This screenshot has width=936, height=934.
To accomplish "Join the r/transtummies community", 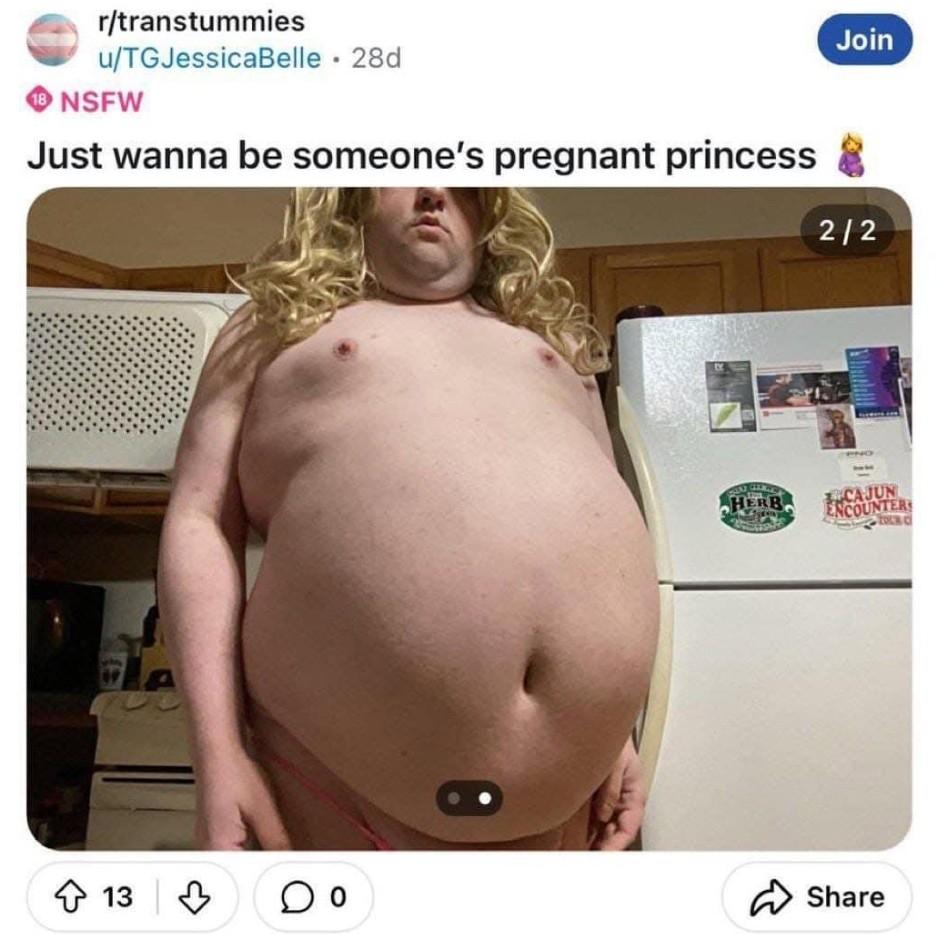I will tap(863, 39).
